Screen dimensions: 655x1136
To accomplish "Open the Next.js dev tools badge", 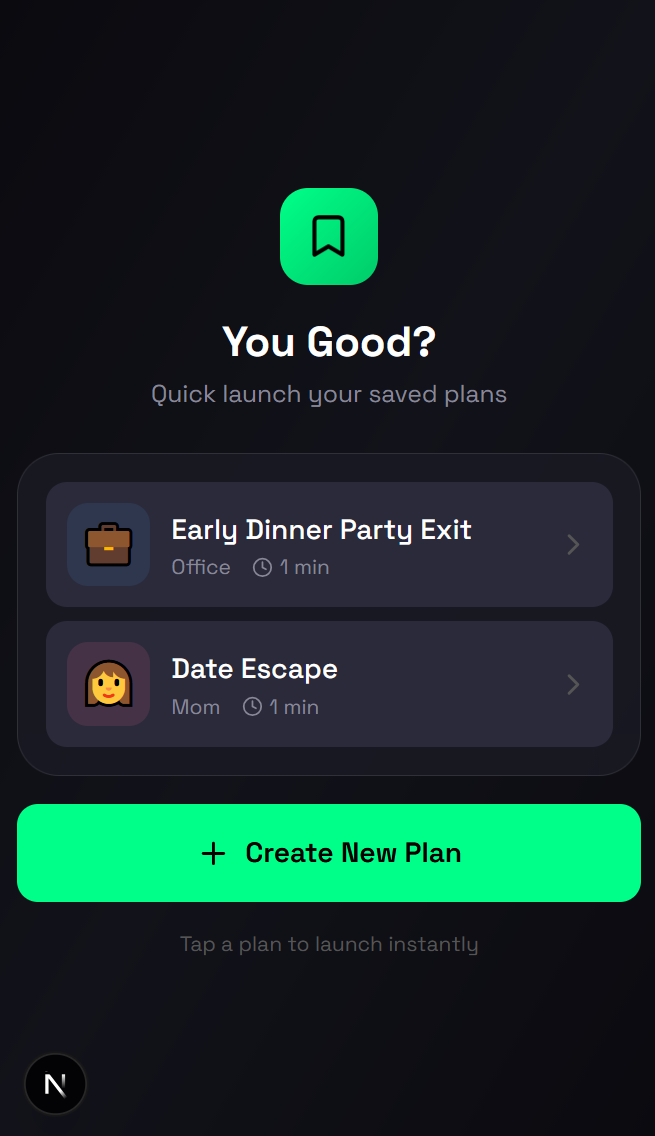I will (x=56, y=1084).
